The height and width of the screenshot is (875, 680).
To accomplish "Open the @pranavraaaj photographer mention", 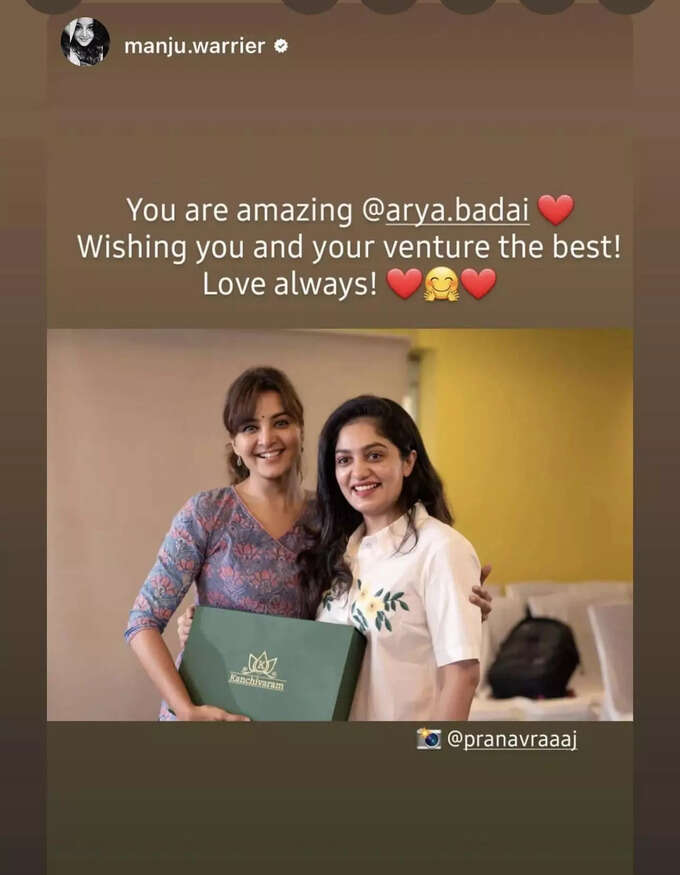I will tap(510, 741).
